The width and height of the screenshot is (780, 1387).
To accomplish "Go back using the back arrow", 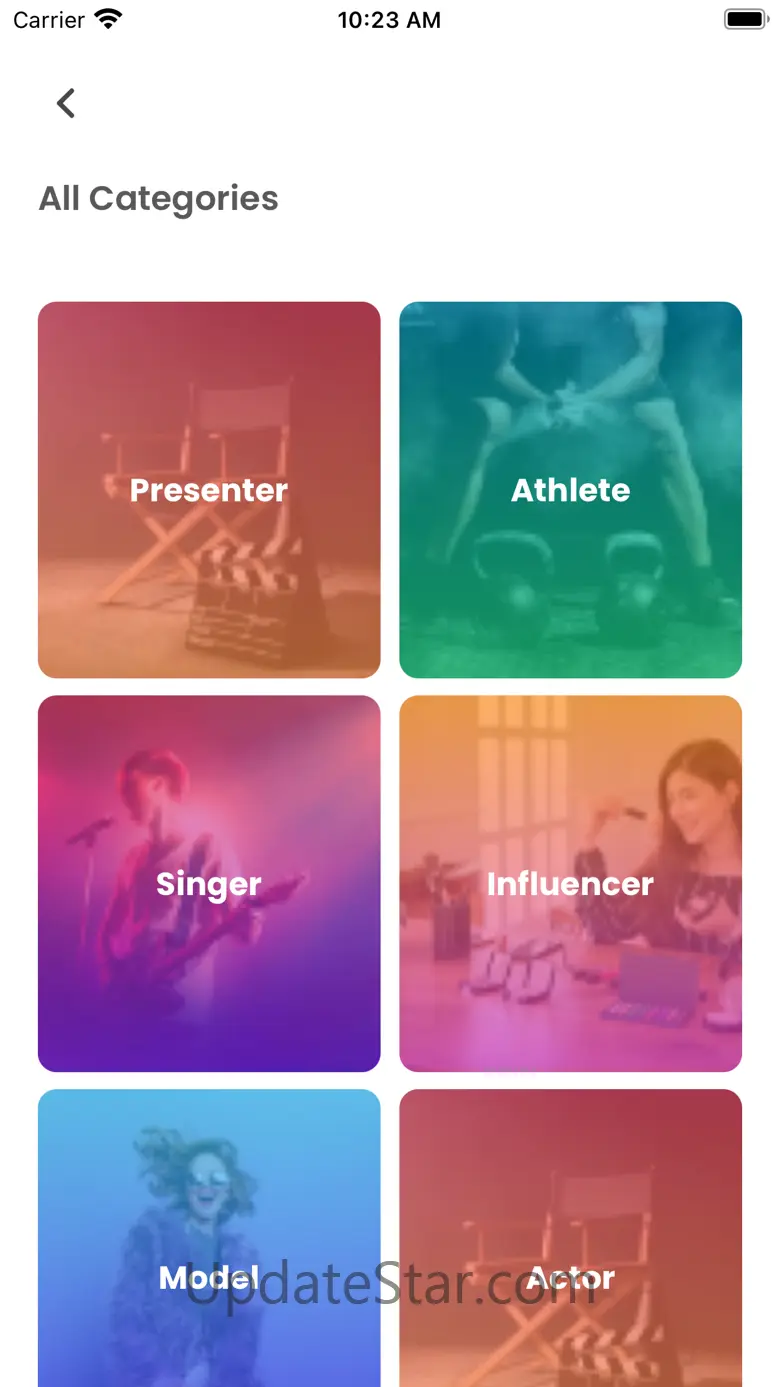I will click(x=66, y=103).
